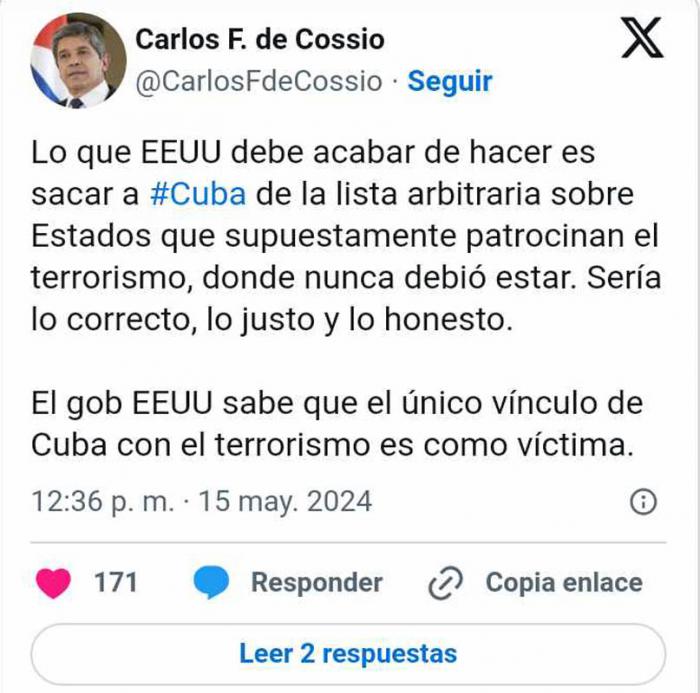Tap Seguir to follow Carlos F. de Cossio
The width and height of the screenshot is (700, 693).
pyautogui.click(x=449, y=81)
